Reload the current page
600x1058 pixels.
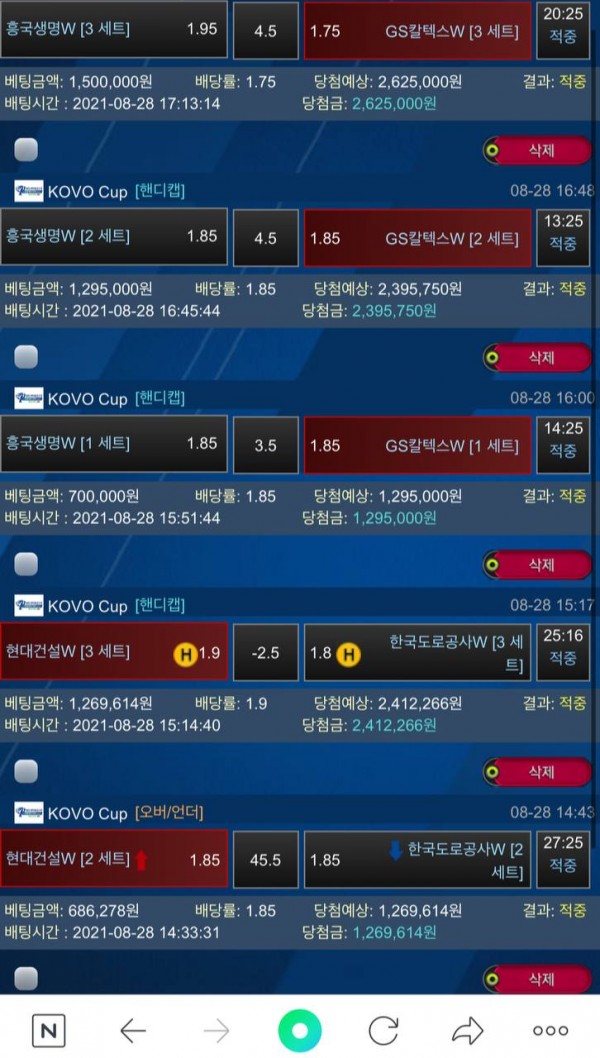pos(383,1030)
